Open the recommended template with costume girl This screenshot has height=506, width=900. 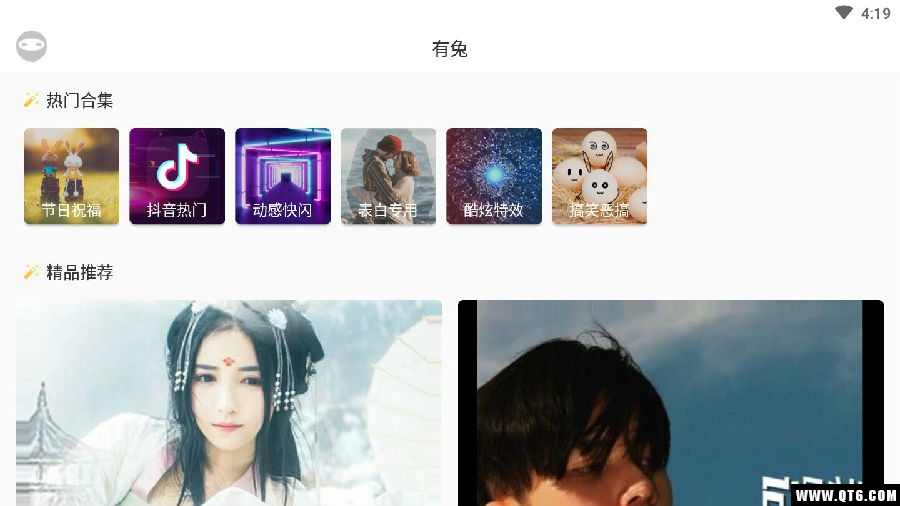[x=228, y=402]
